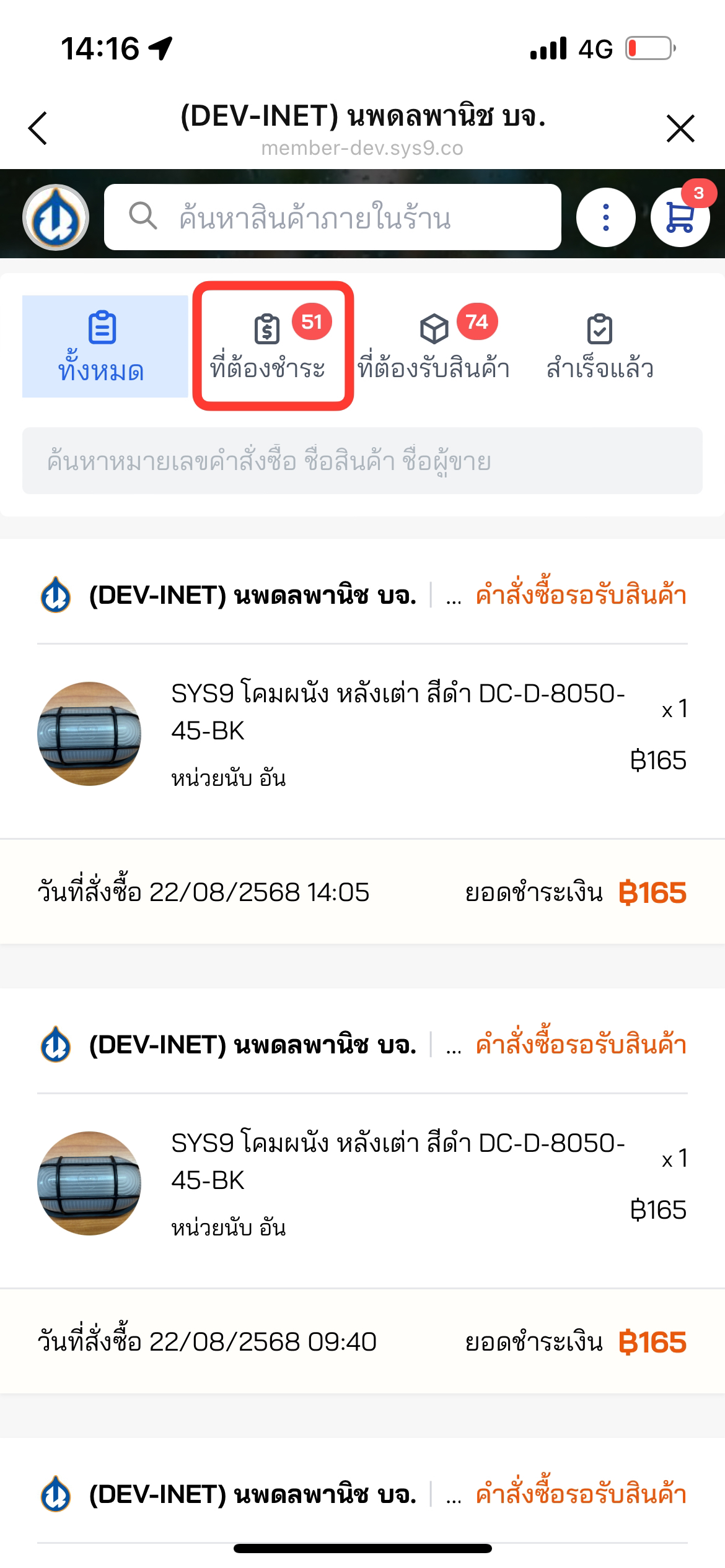Tap the order number search field
Viewport: 725px width, 1568px height.
(362, 461)
